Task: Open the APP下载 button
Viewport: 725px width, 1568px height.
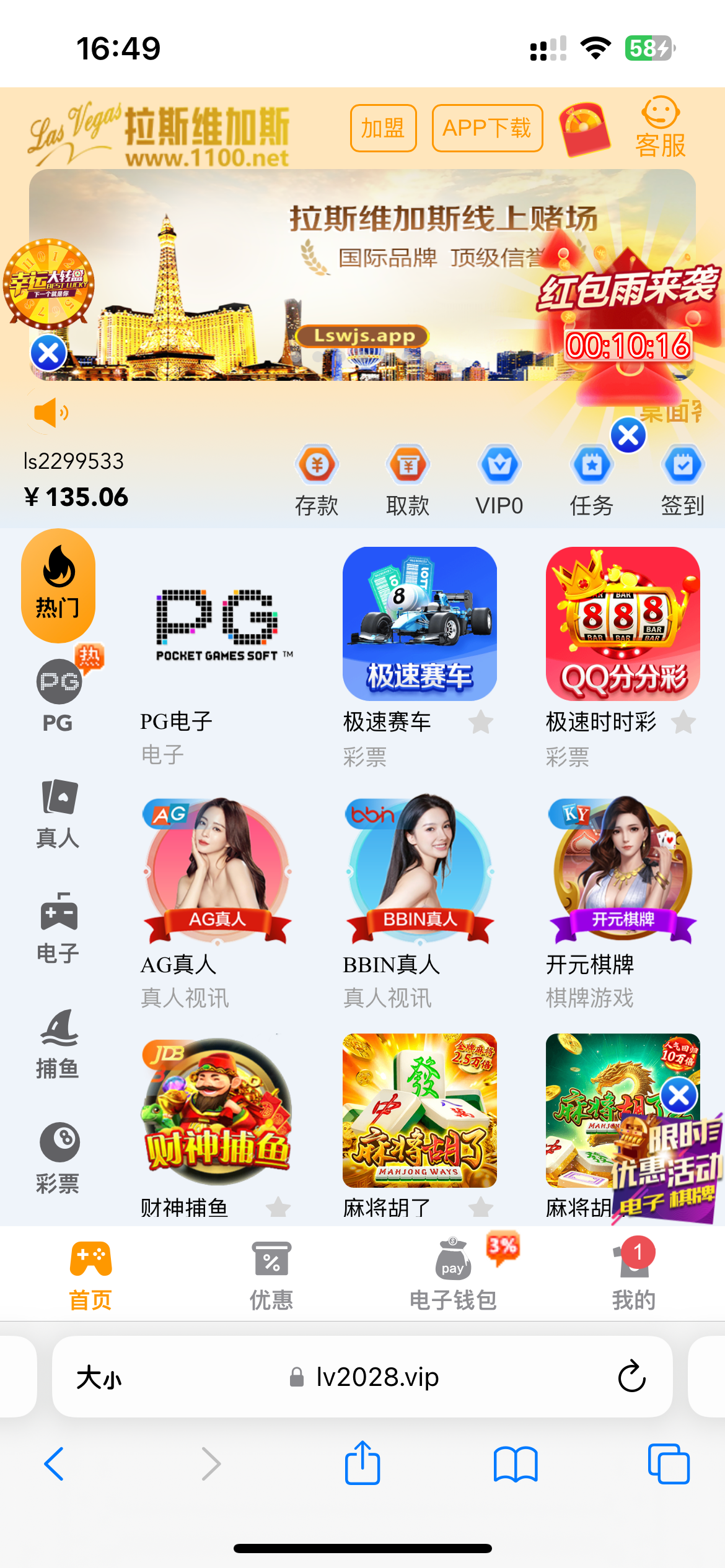Action: (x=487, y=128)
